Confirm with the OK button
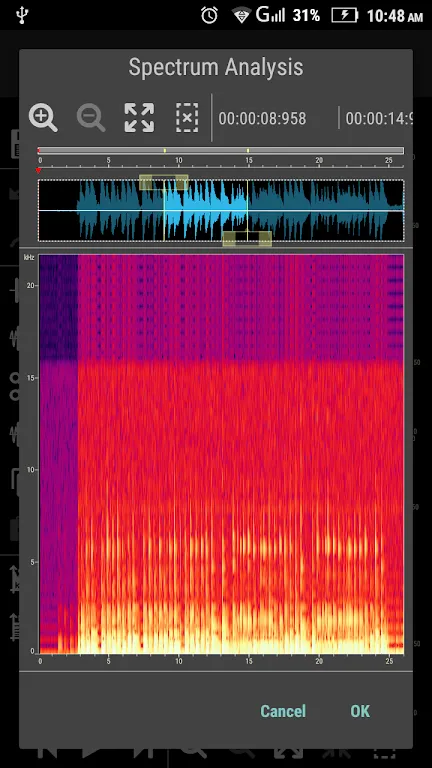432x768 pixels. (360, 711)
